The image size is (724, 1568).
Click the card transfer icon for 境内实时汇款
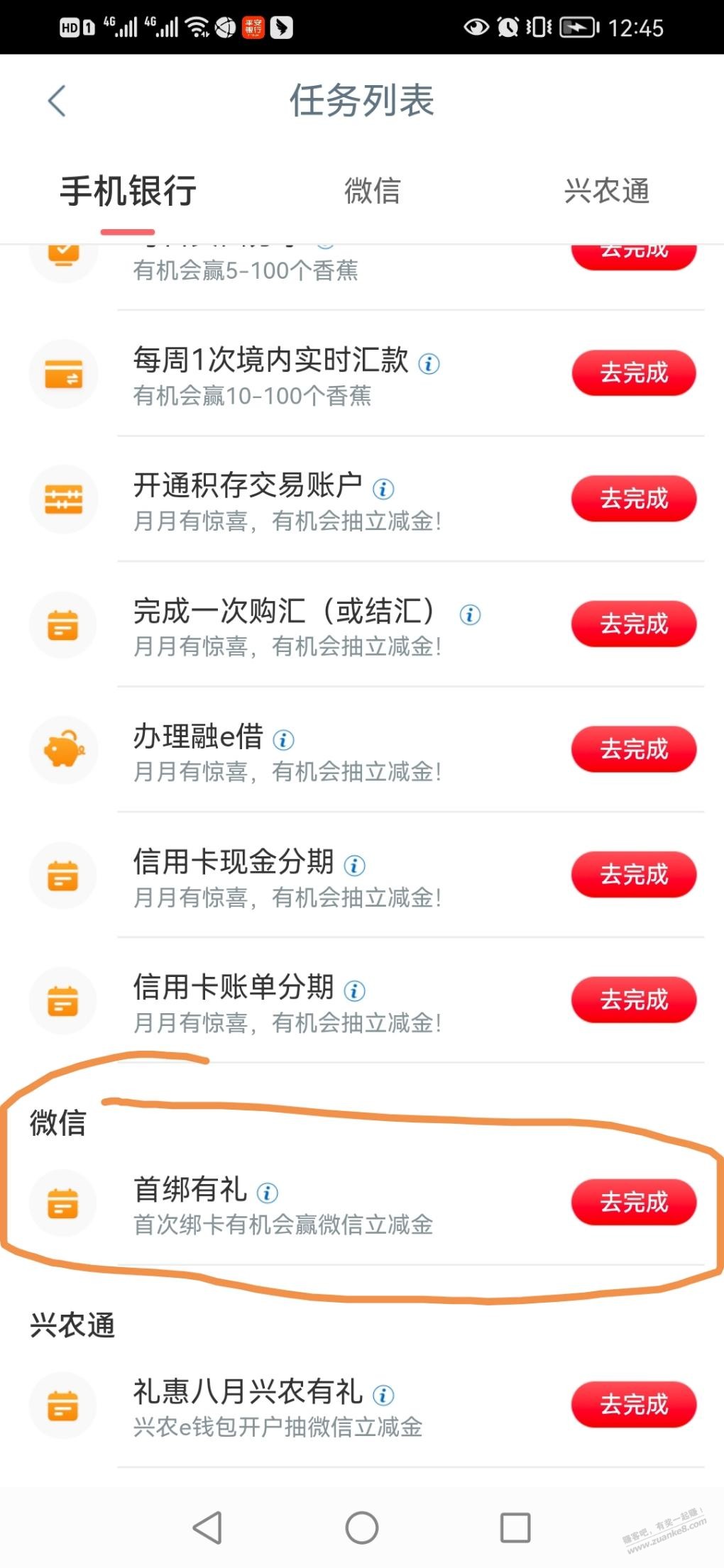tap(64, 374)
